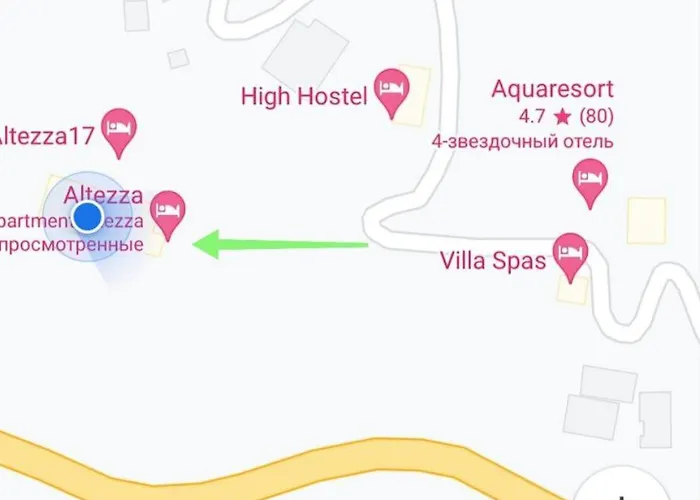This screenshot has width=700, height=500.
Task: Select the Aquaresort hotel pin
Action: [590, 182]
